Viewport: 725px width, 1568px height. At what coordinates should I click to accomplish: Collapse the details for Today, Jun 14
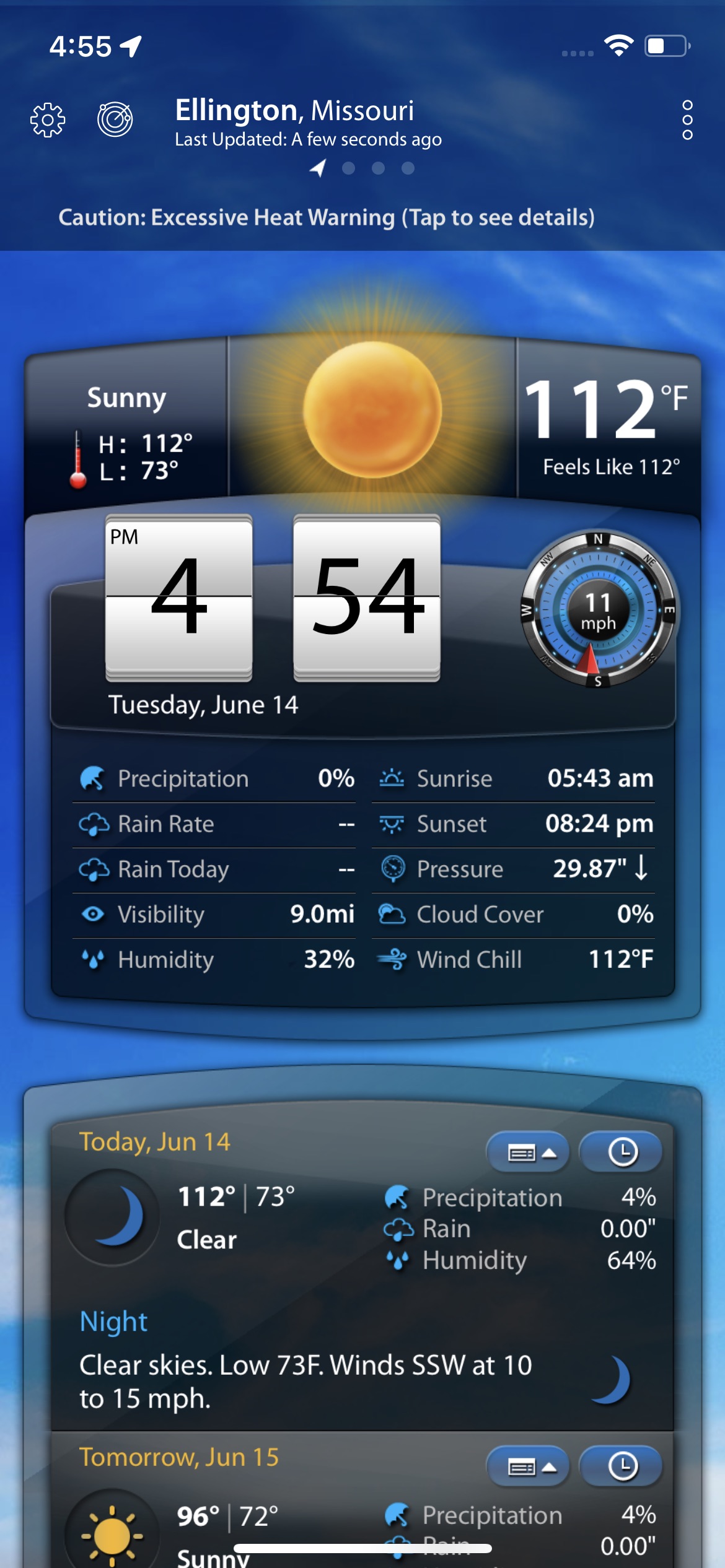tap(528, 1152)
